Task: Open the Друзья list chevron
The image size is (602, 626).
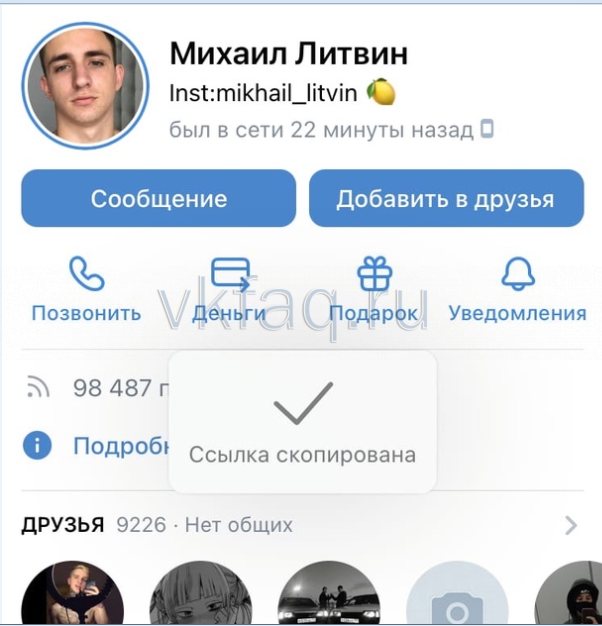Action: pos(571,525)
